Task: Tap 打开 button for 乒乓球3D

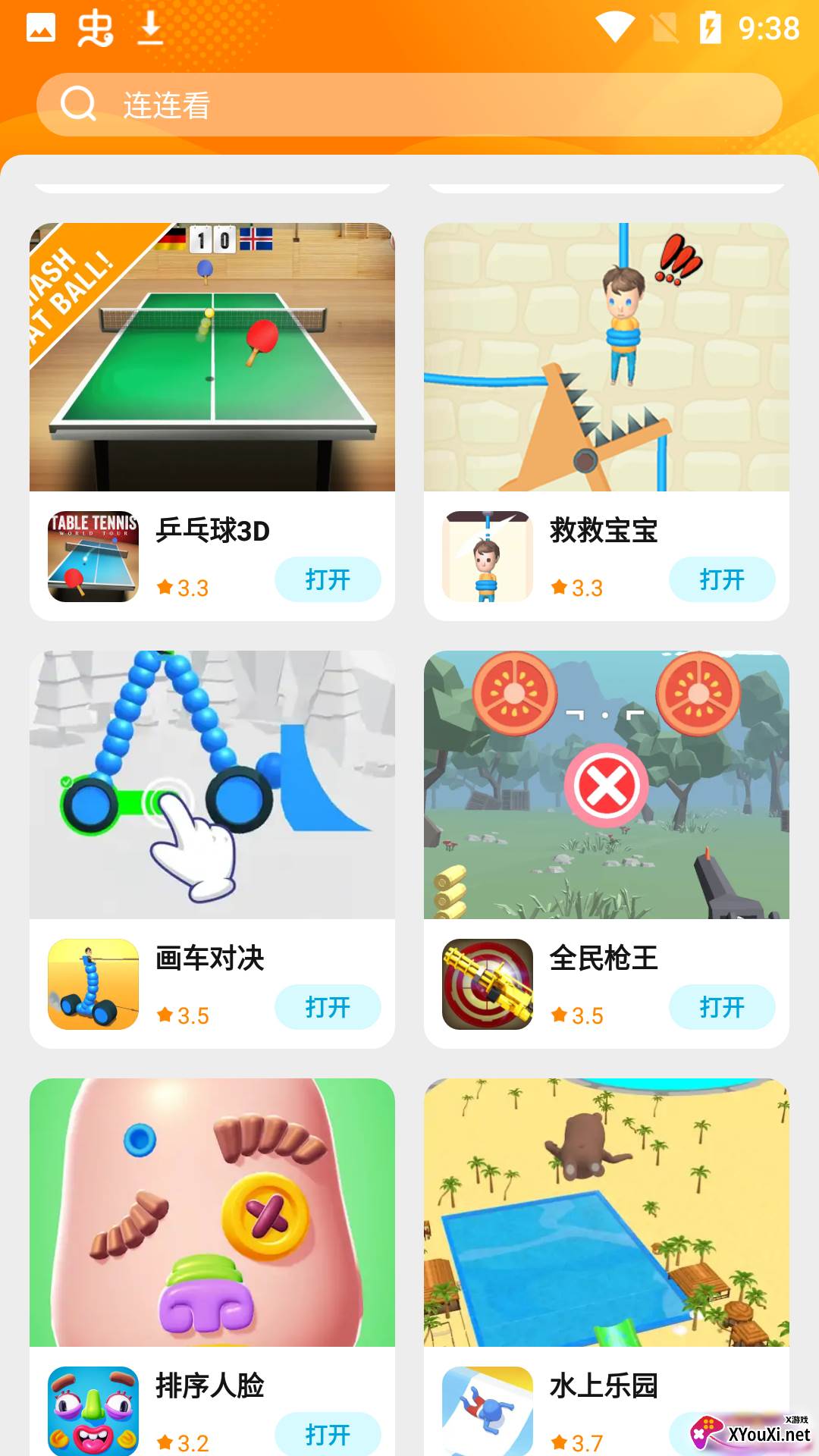Action: (328, 579)
